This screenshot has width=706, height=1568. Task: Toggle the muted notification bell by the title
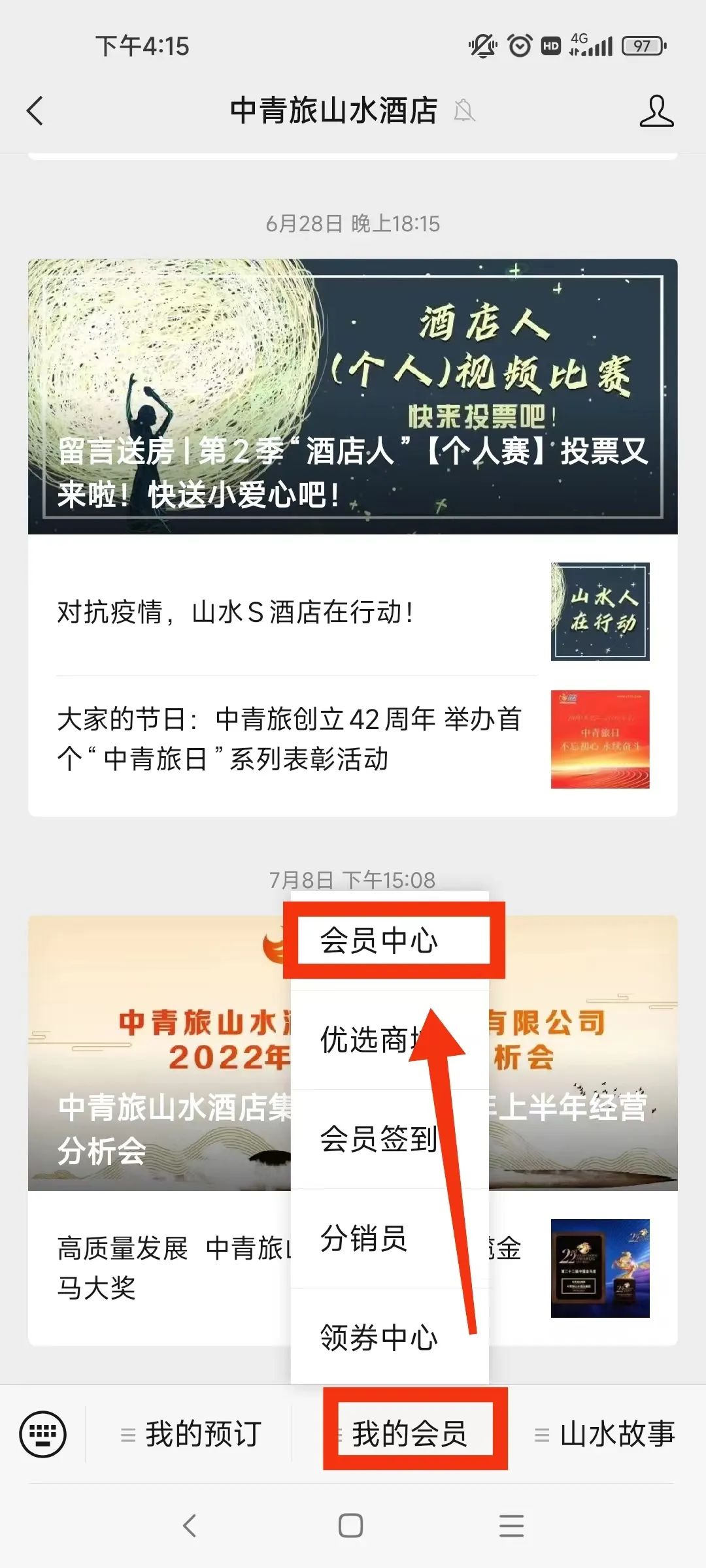pos(463,111)
